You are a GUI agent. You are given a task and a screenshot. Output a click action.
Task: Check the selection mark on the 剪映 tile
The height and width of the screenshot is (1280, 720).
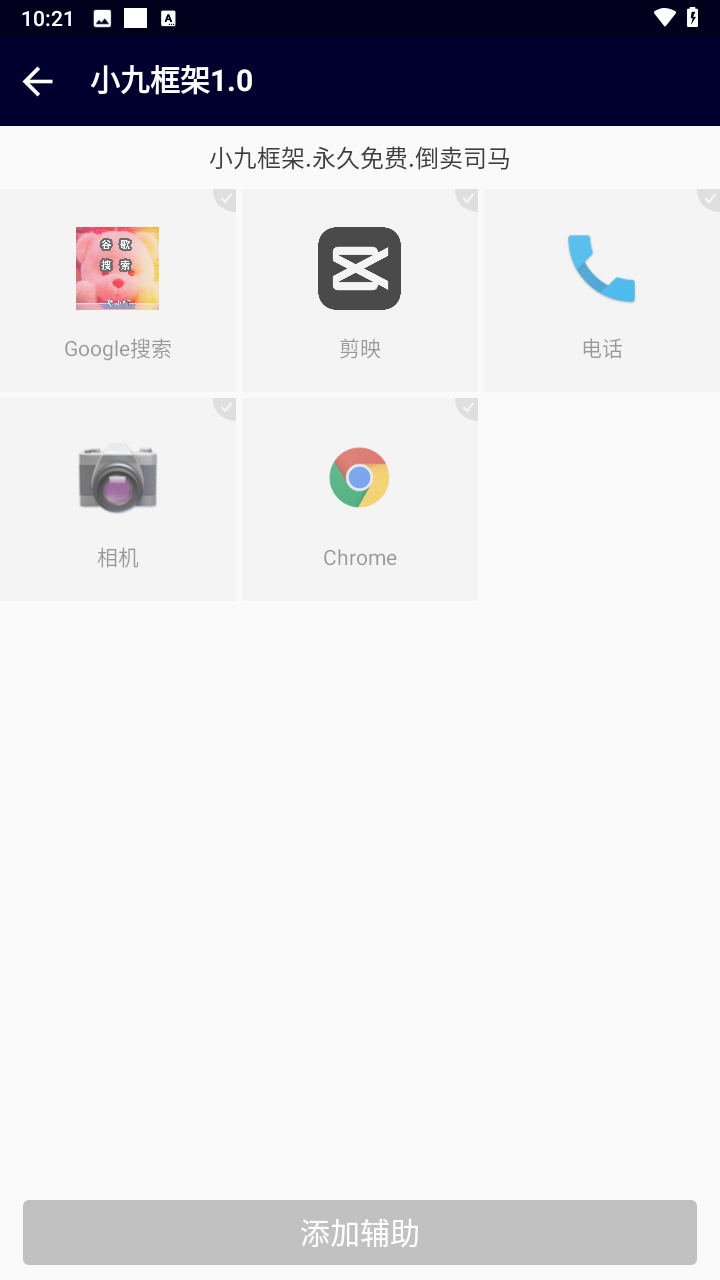coord(466,200)
